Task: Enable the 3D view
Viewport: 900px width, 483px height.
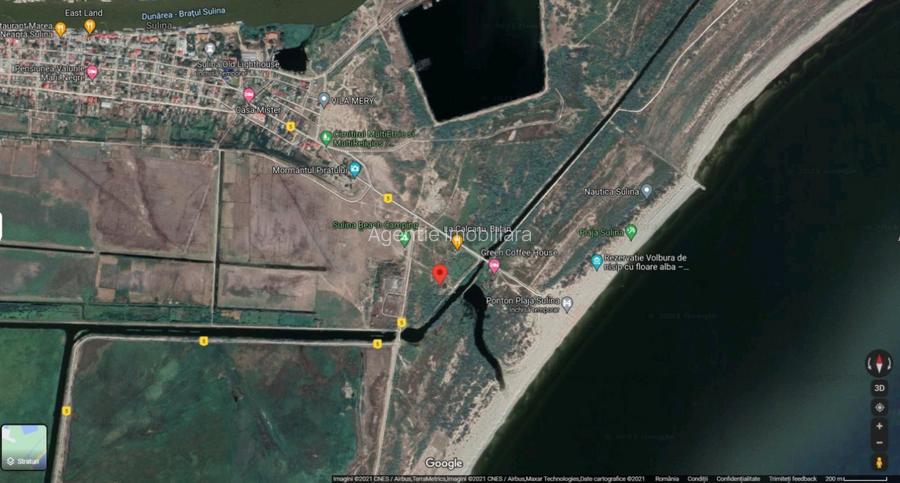Action: tap(879, 388)
